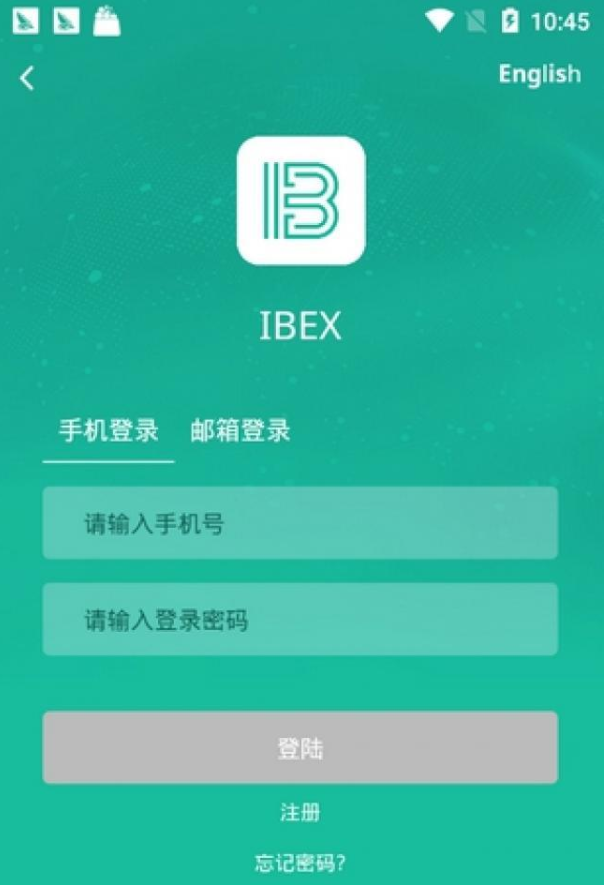
Task: Select the 手机登录 phone login tab
Action: click(x=108, y=432)
